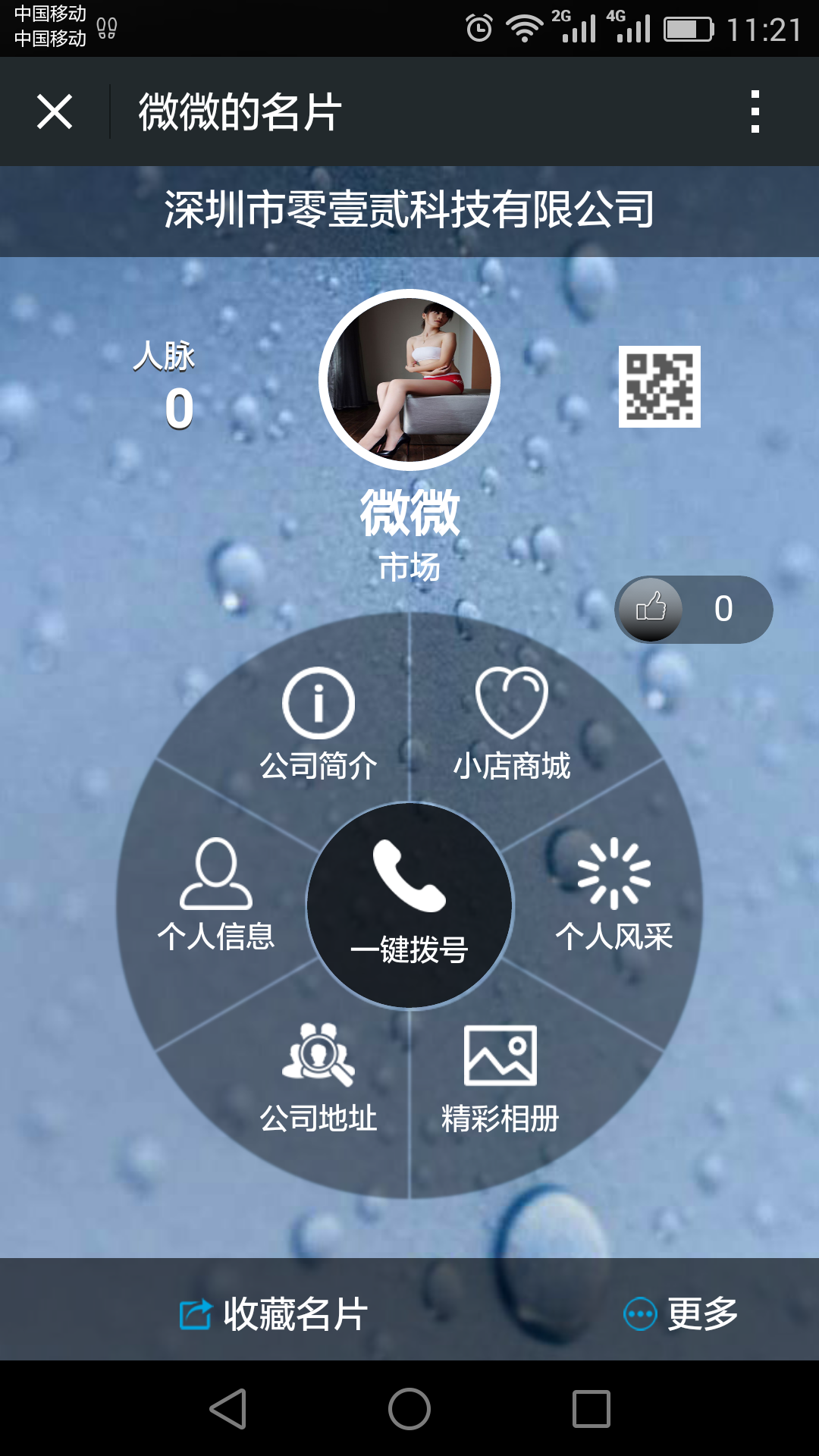Dial with 一键拨号 button

(409, 905)
